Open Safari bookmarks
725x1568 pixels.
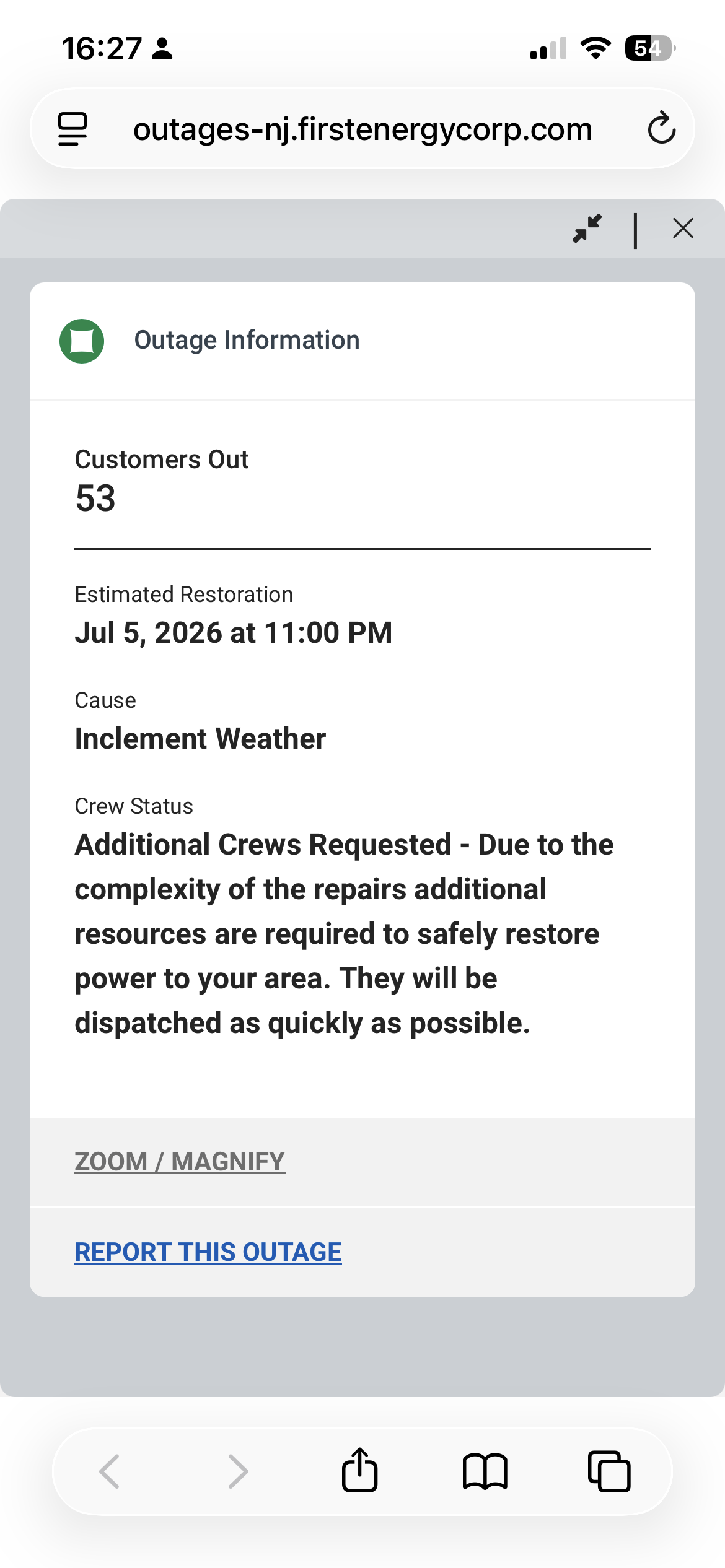[x=485, y=1471]
